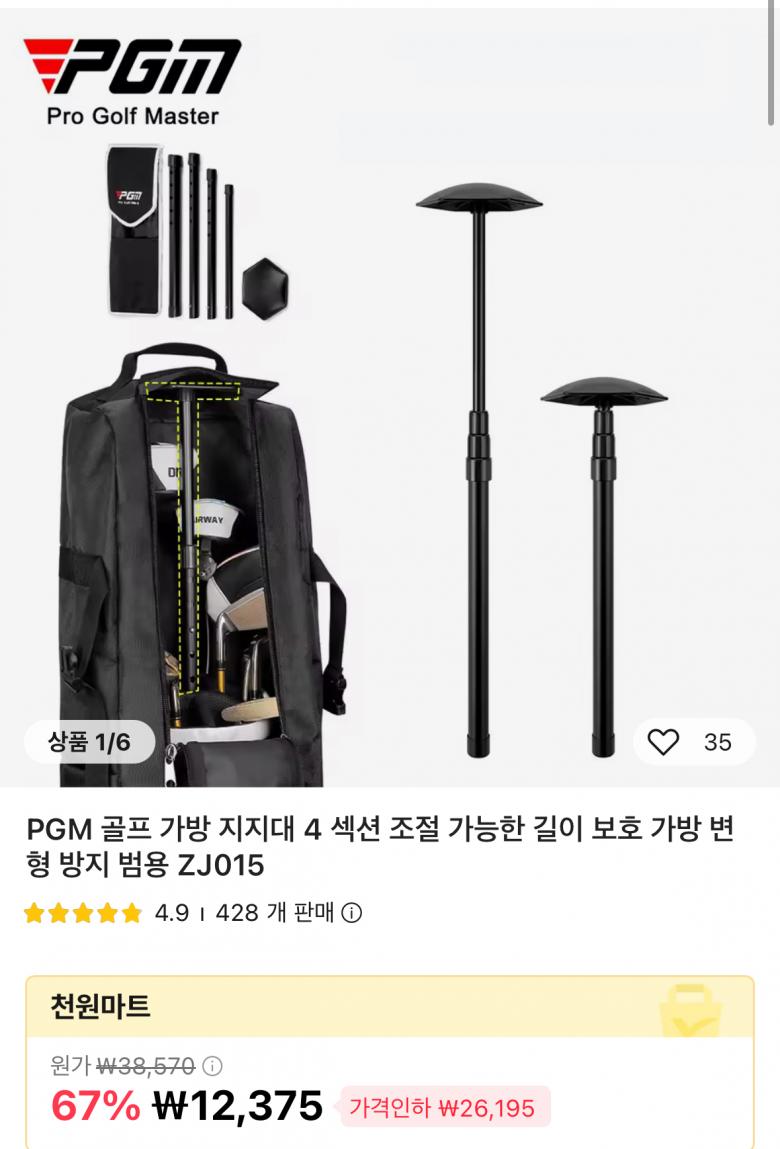Like this product with the heart icon
This screenshot has height=1149, width=780.
coord(663,742)
